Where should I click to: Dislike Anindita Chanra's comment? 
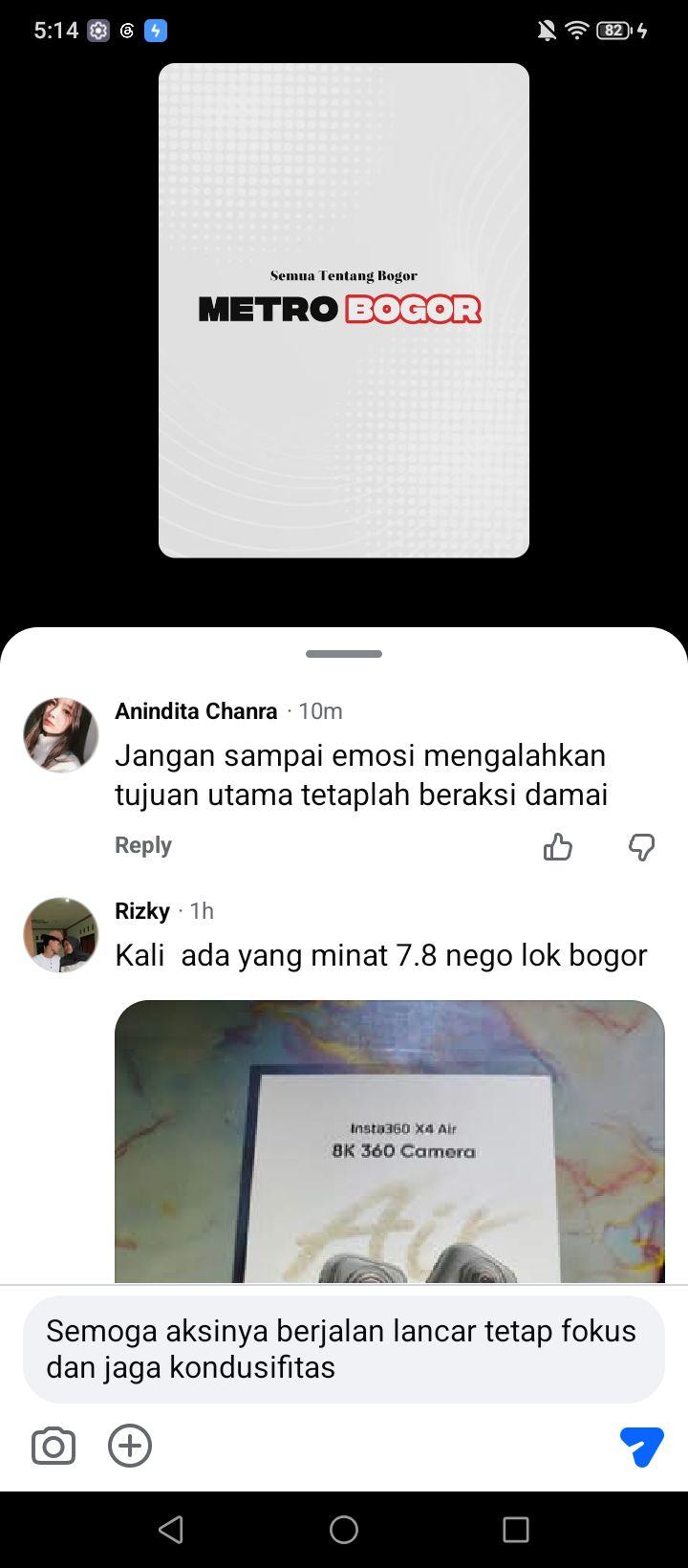tap(641, 846)
